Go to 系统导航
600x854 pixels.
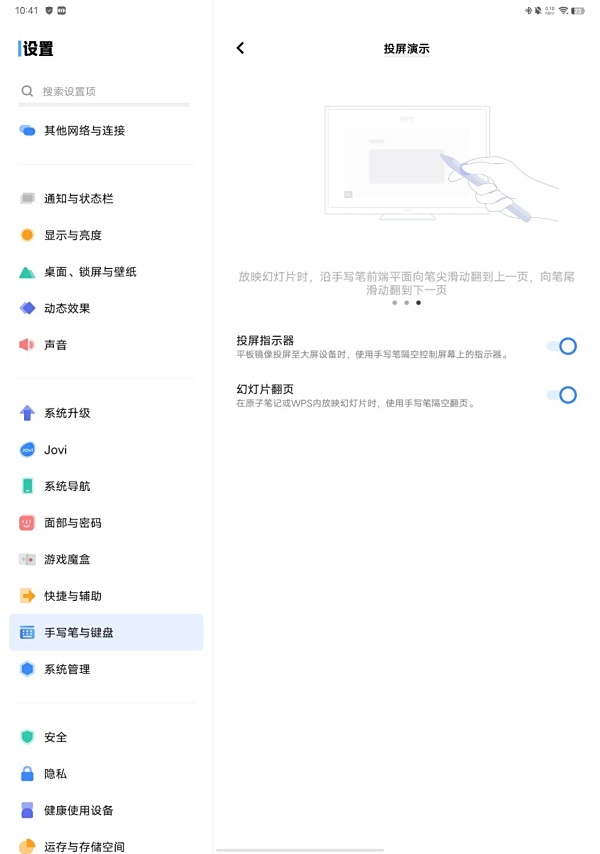[66, 486]
